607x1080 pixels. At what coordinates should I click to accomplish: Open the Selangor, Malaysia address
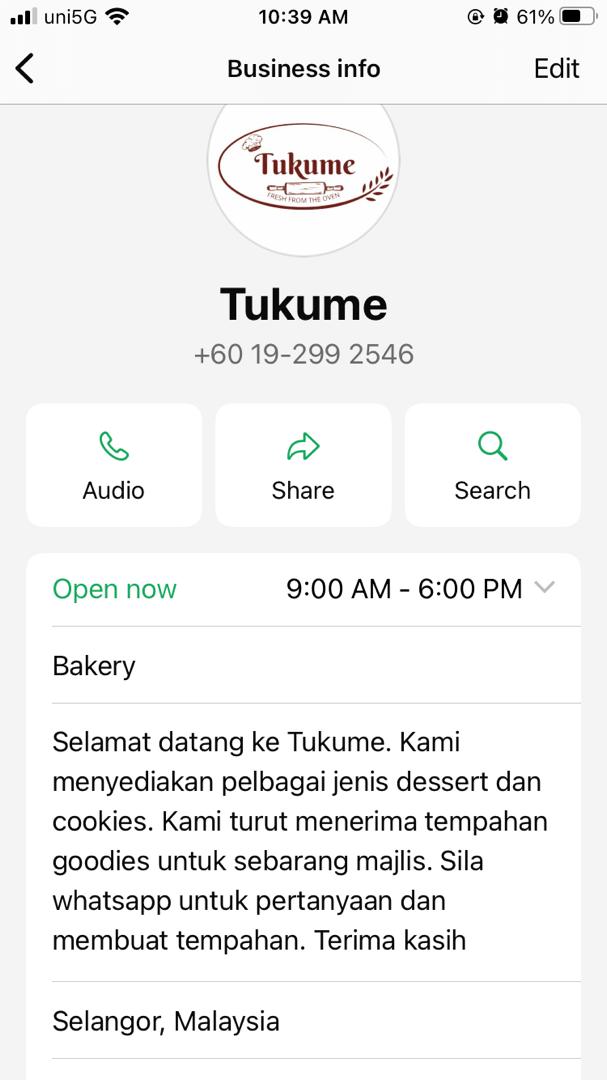pyautogui.click(x=166, y=1021)
